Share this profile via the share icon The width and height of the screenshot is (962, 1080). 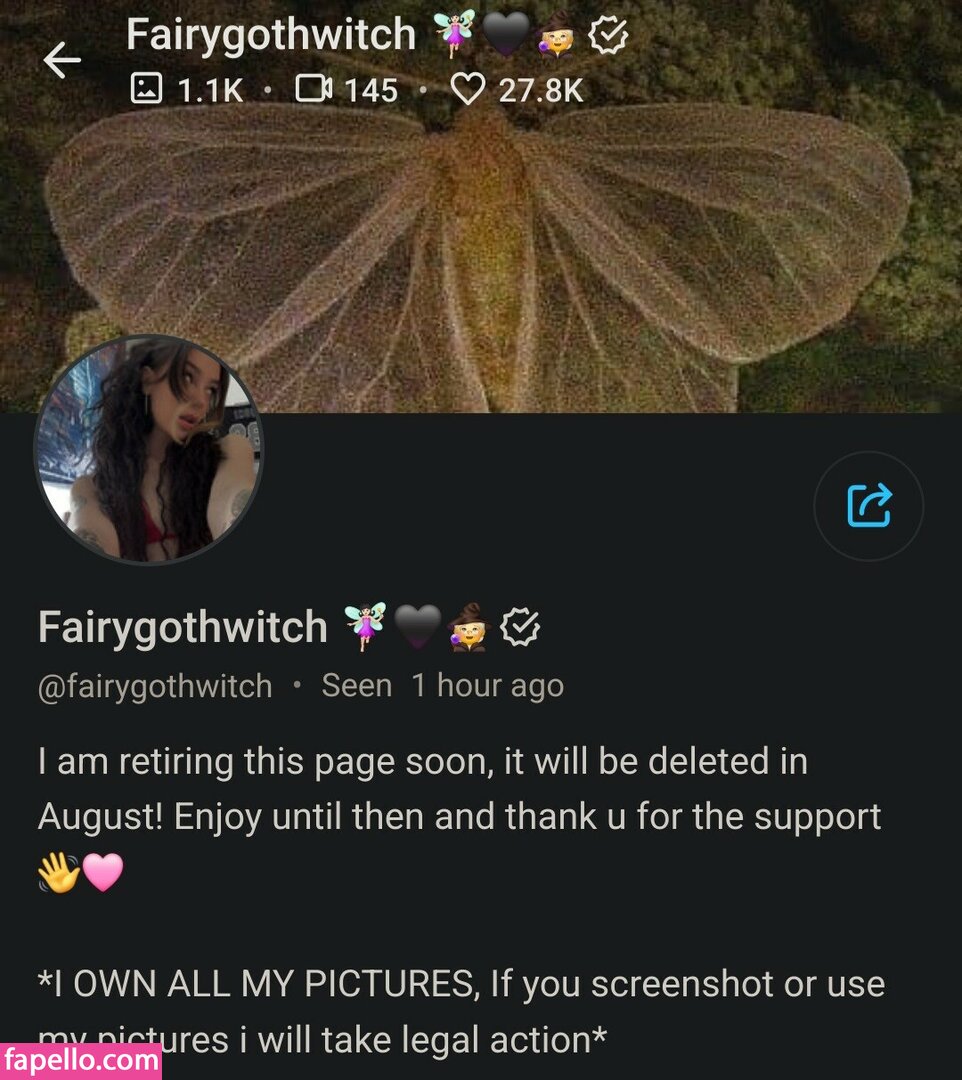[x=868, y=506]
